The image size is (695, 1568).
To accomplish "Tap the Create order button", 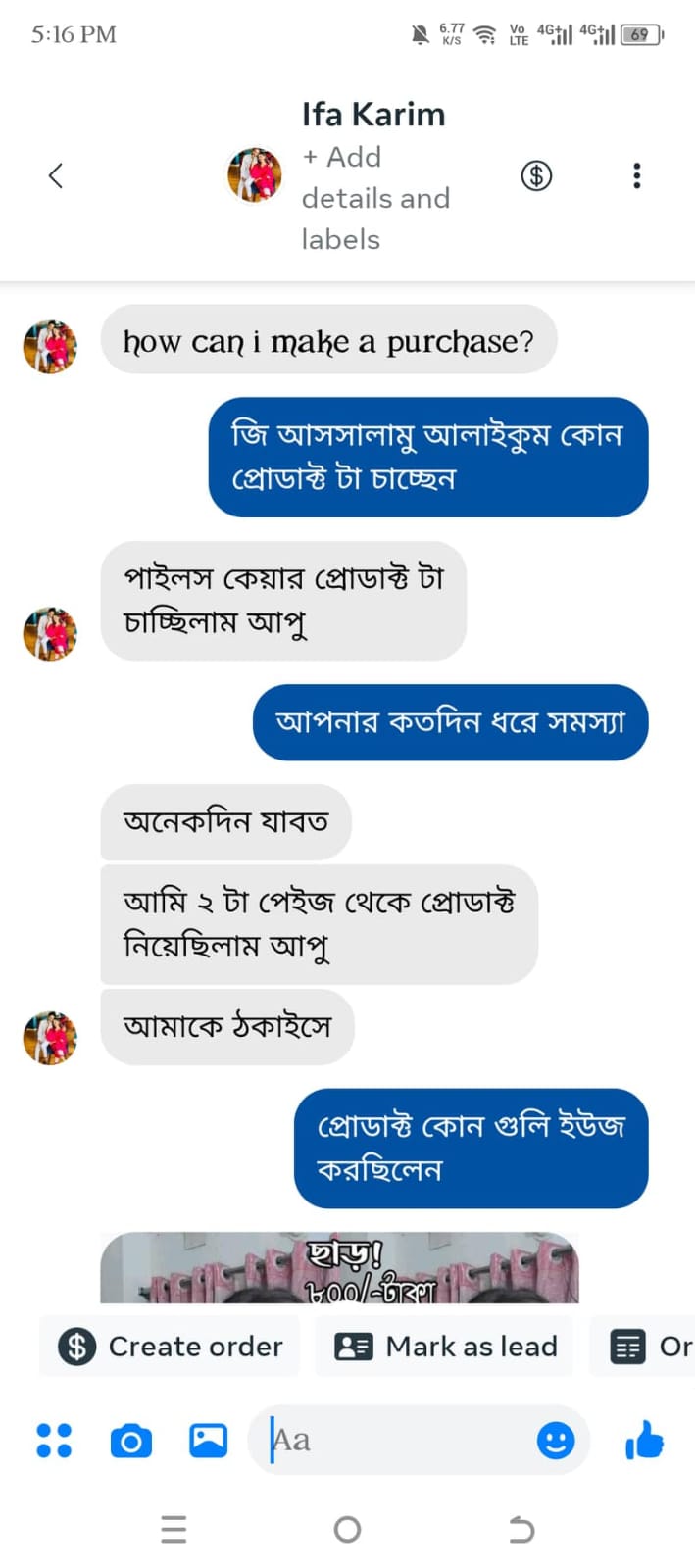I will click(x=172, y=1347).
